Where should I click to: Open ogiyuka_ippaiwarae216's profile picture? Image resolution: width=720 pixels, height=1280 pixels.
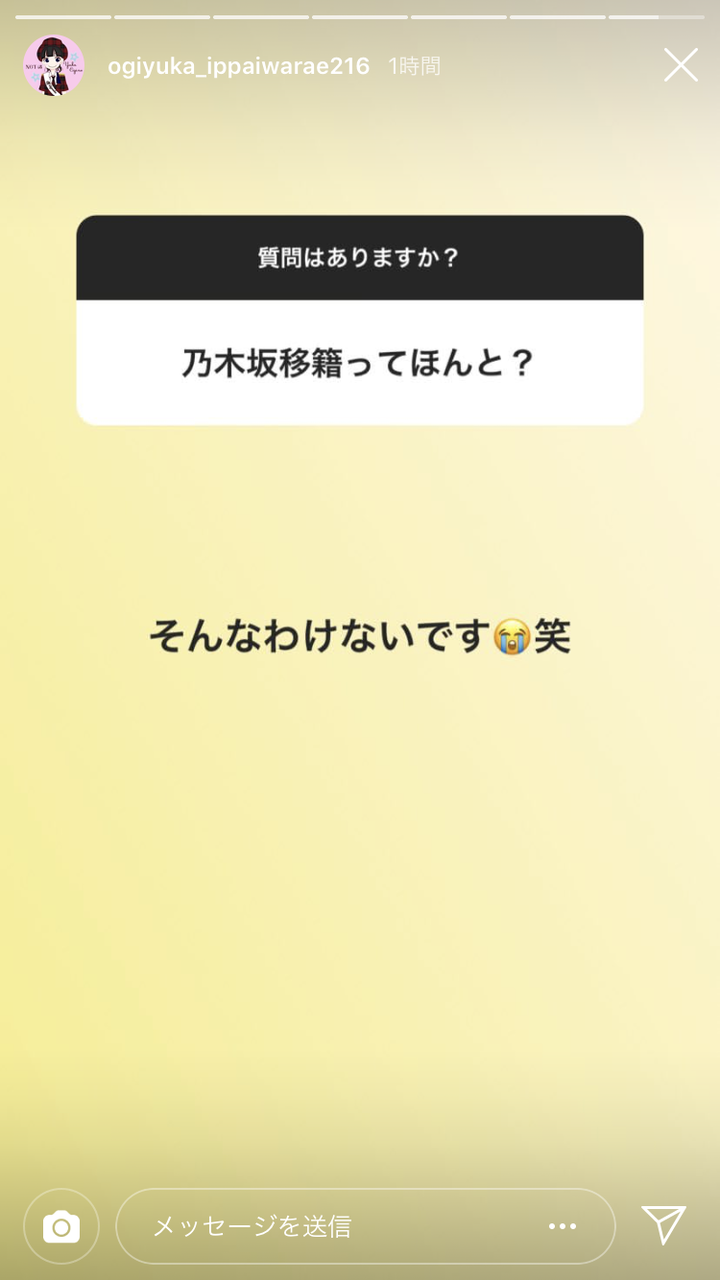(54, 66)
